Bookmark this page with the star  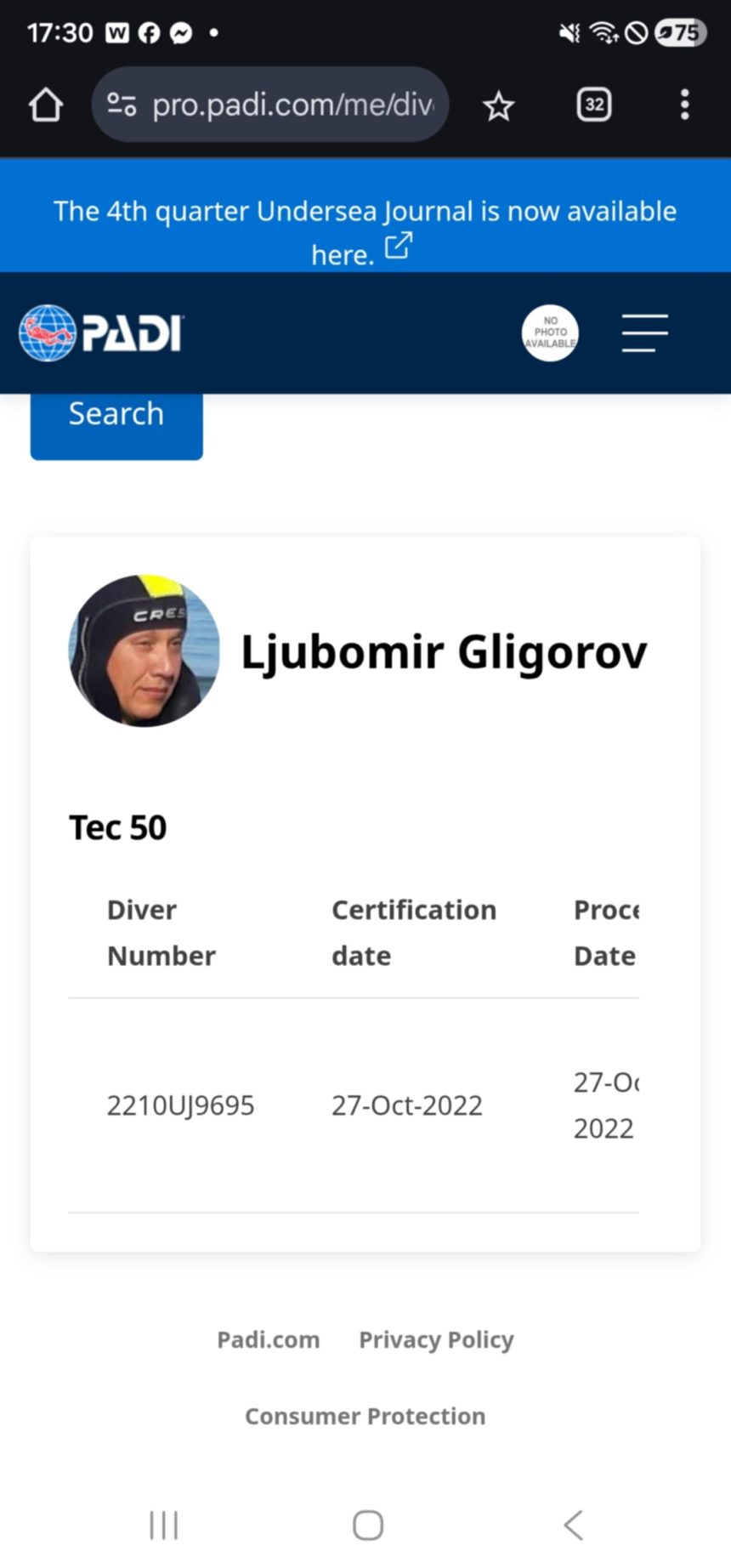pos(498,106)
